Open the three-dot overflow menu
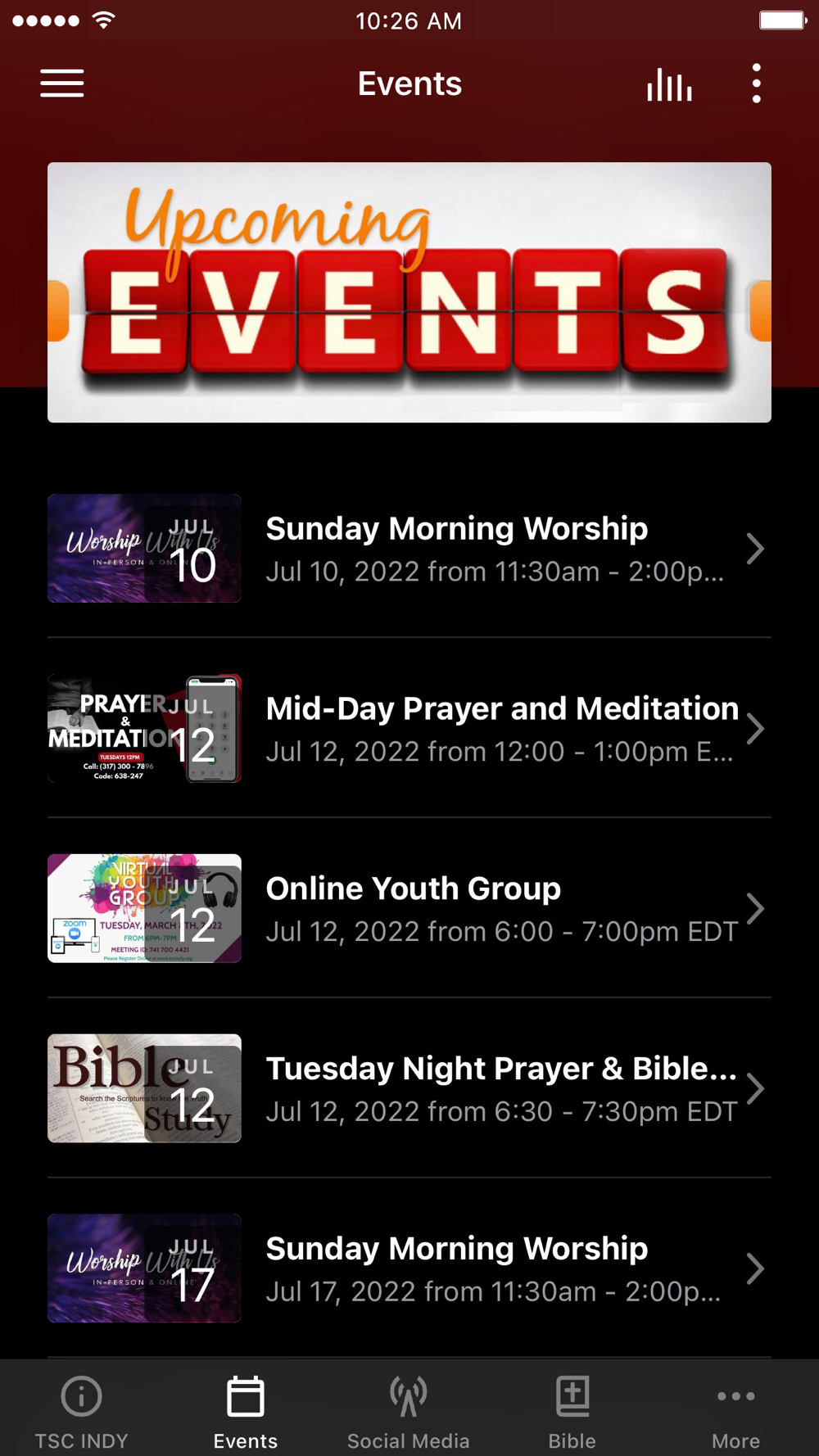Image resolution: width=819 pixels, height=1456 pixels. 756,84
